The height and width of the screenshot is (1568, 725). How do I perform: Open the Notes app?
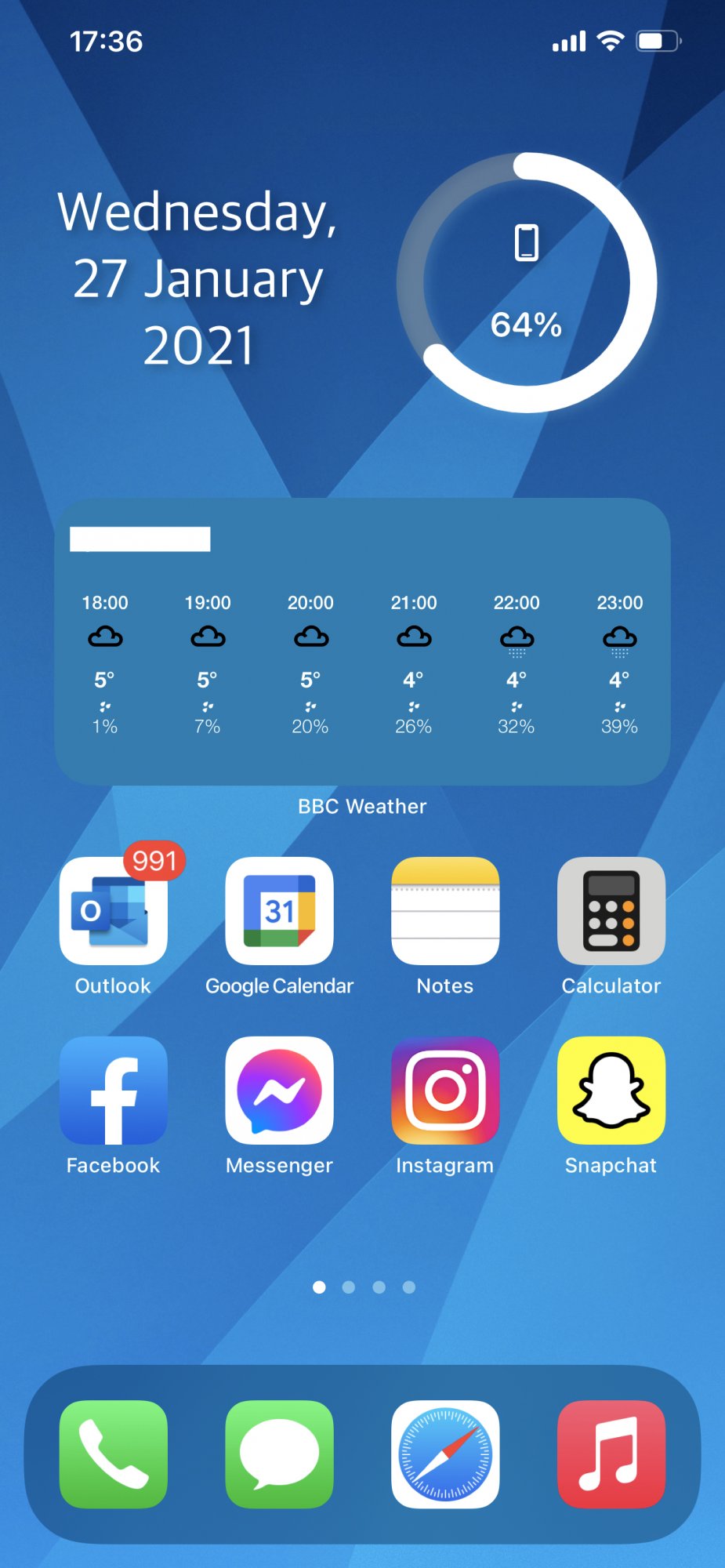coord(445,911)
